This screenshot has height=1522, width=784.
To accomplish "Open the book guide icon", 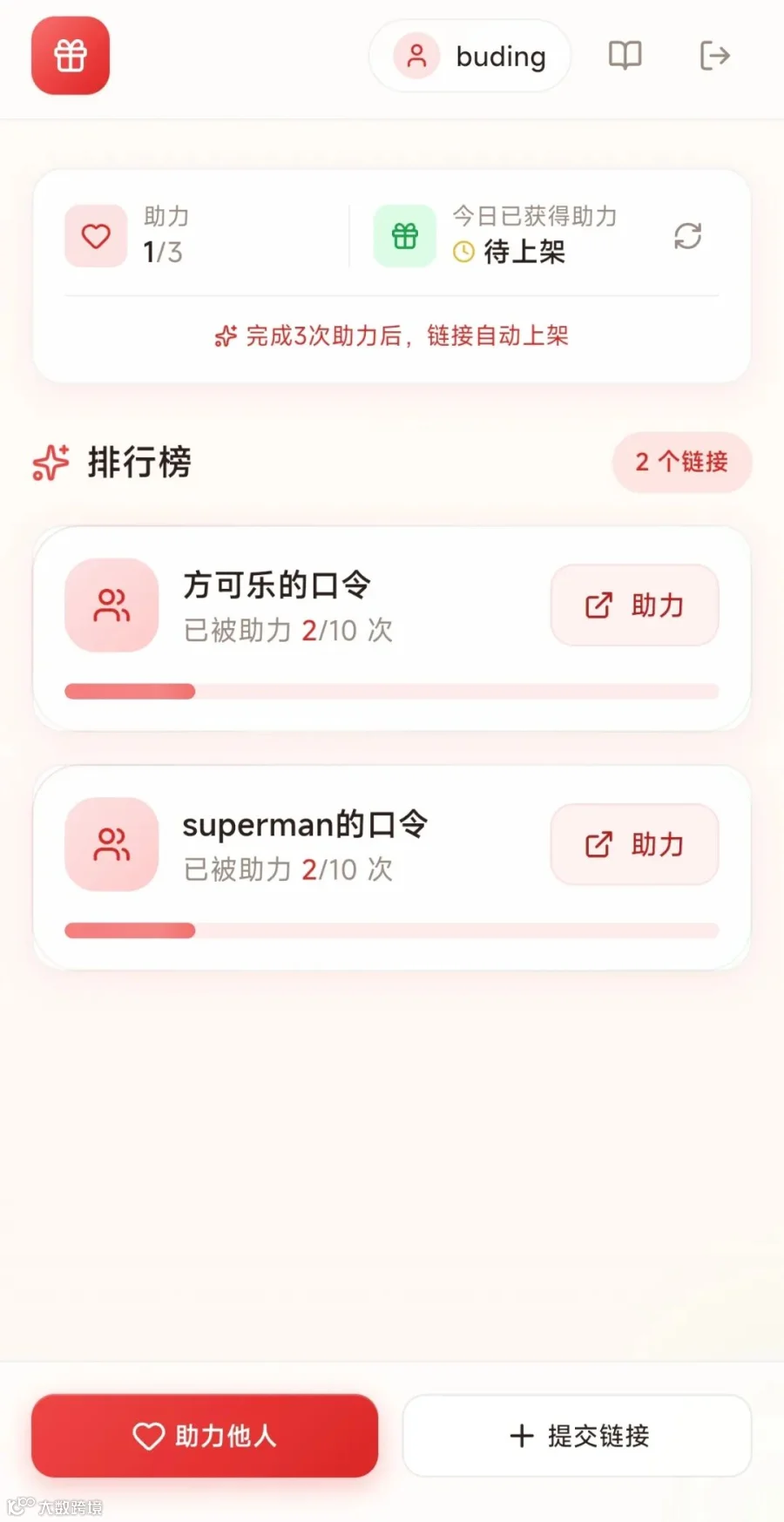I will (625, 56).
